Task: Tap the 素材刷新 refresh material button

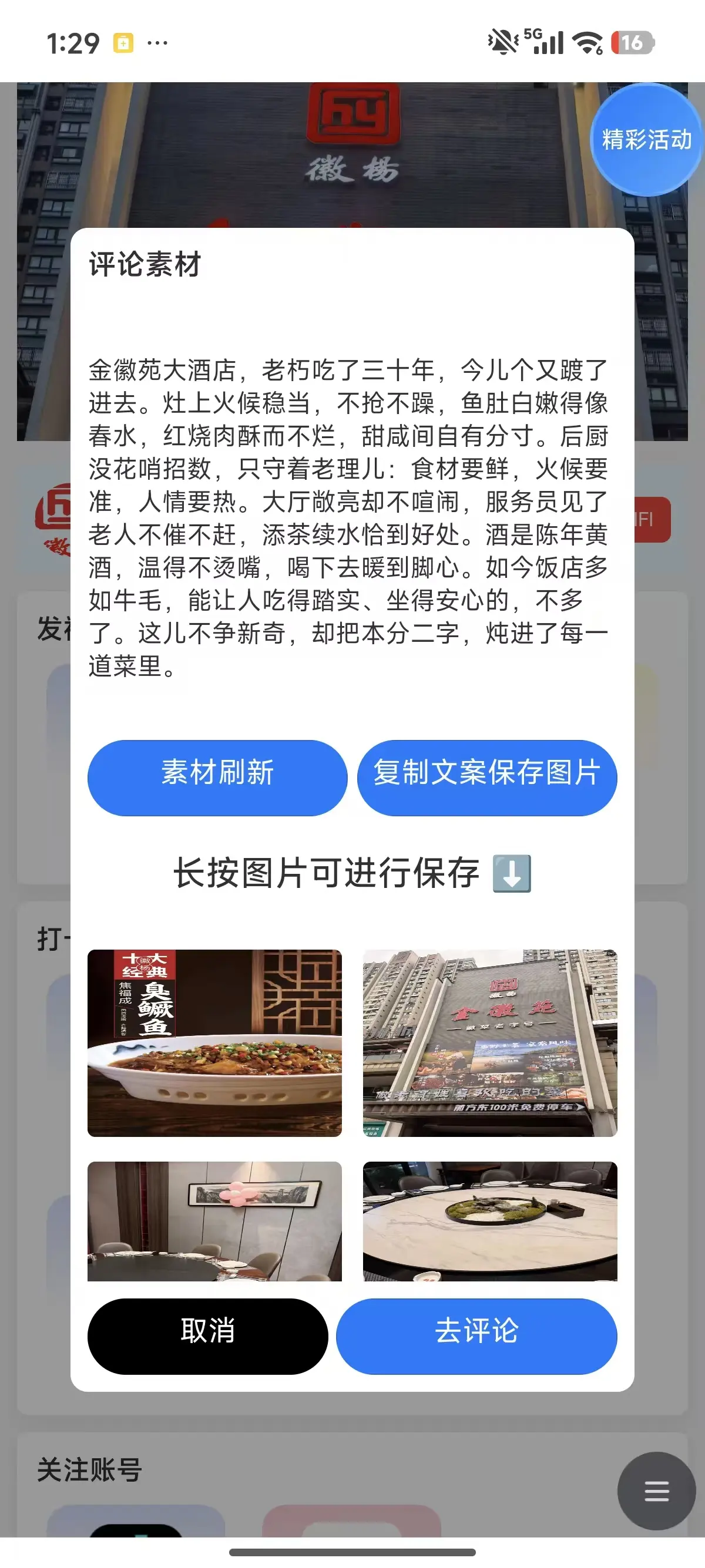Action: 217,777
